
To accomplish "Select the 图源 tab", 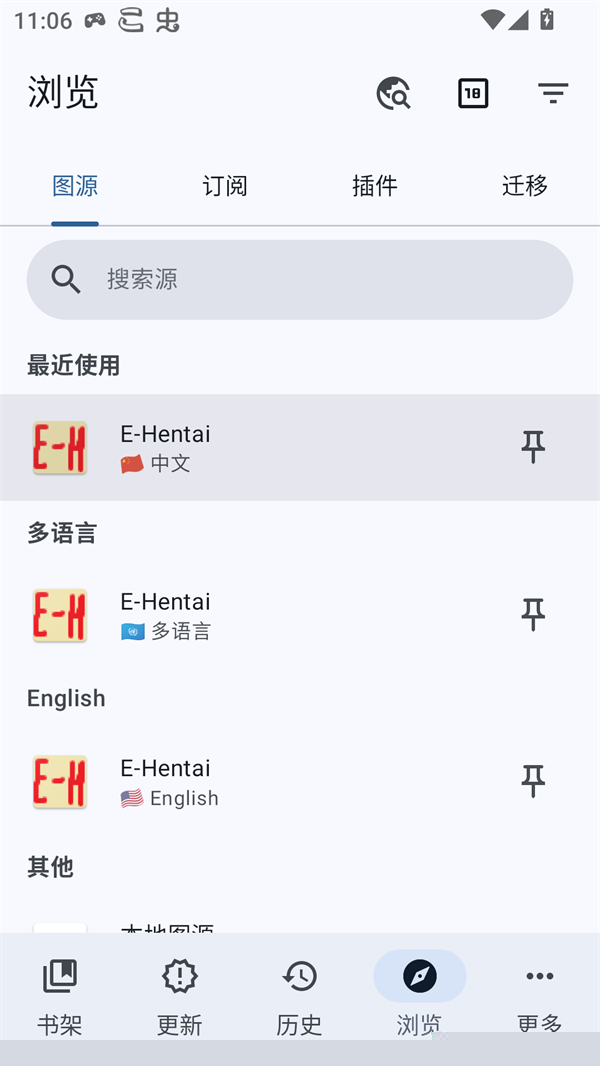I will [75, 186].
